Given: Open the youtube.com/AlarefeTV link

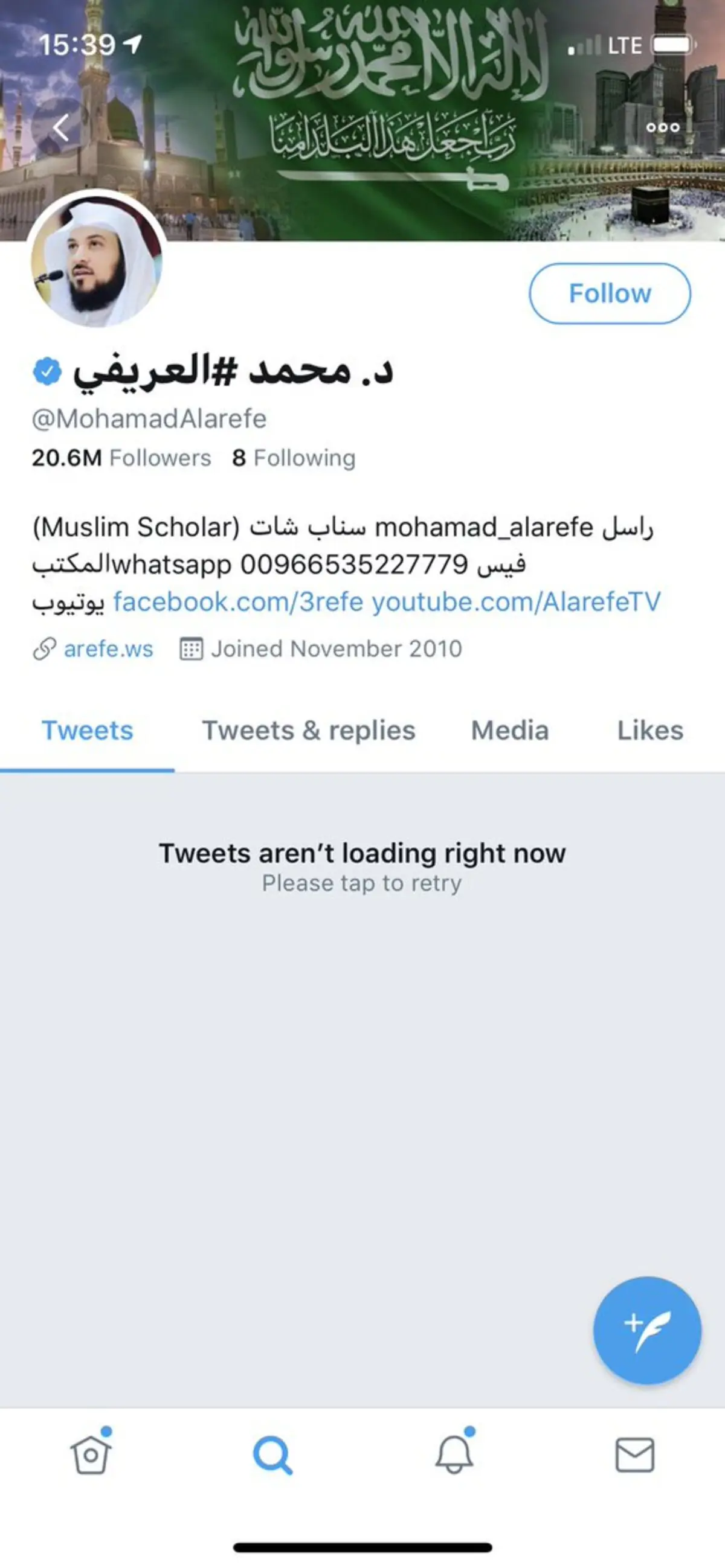Looking at the screenshot, I should [x=516, y=602].
